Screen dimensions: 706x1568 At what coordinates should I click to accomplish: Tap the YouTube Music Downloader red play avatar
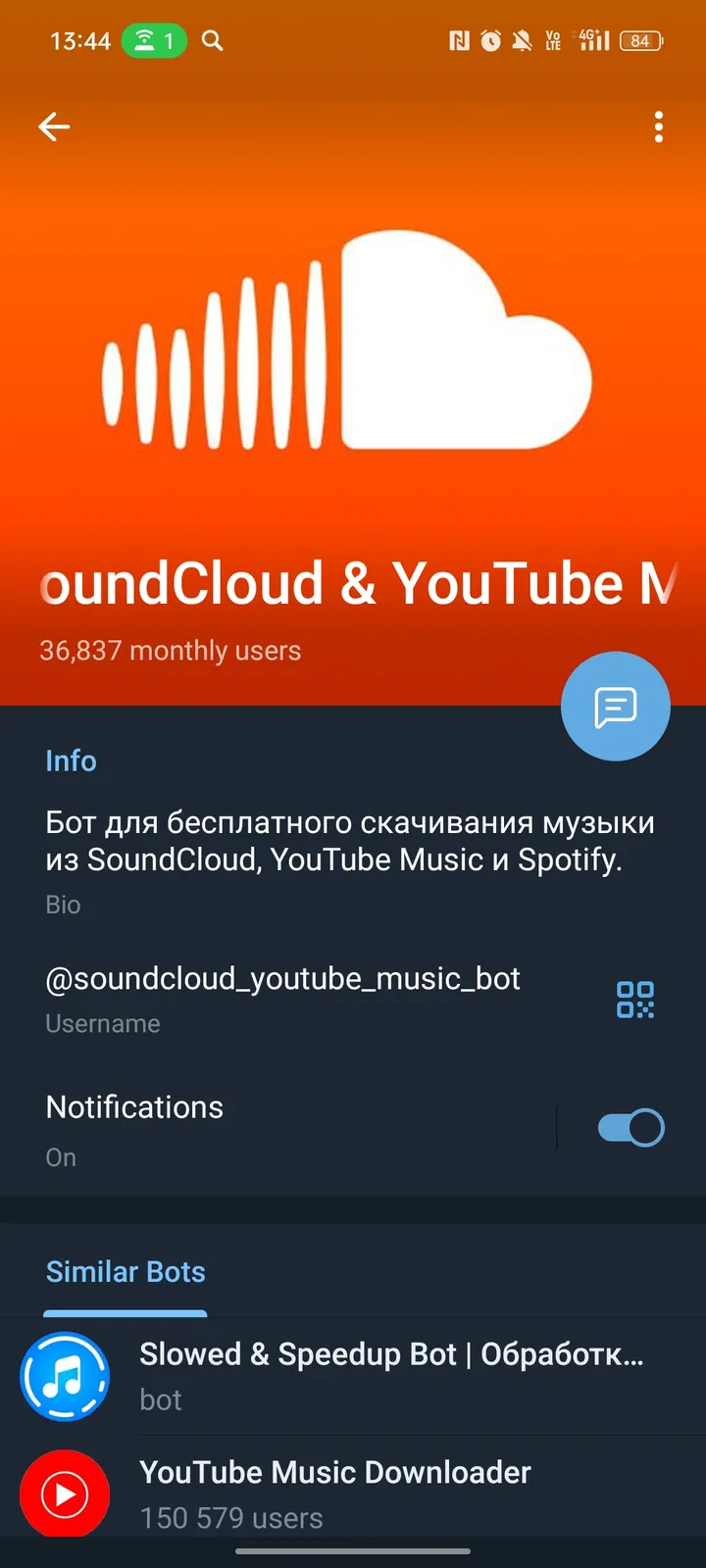65,1494
